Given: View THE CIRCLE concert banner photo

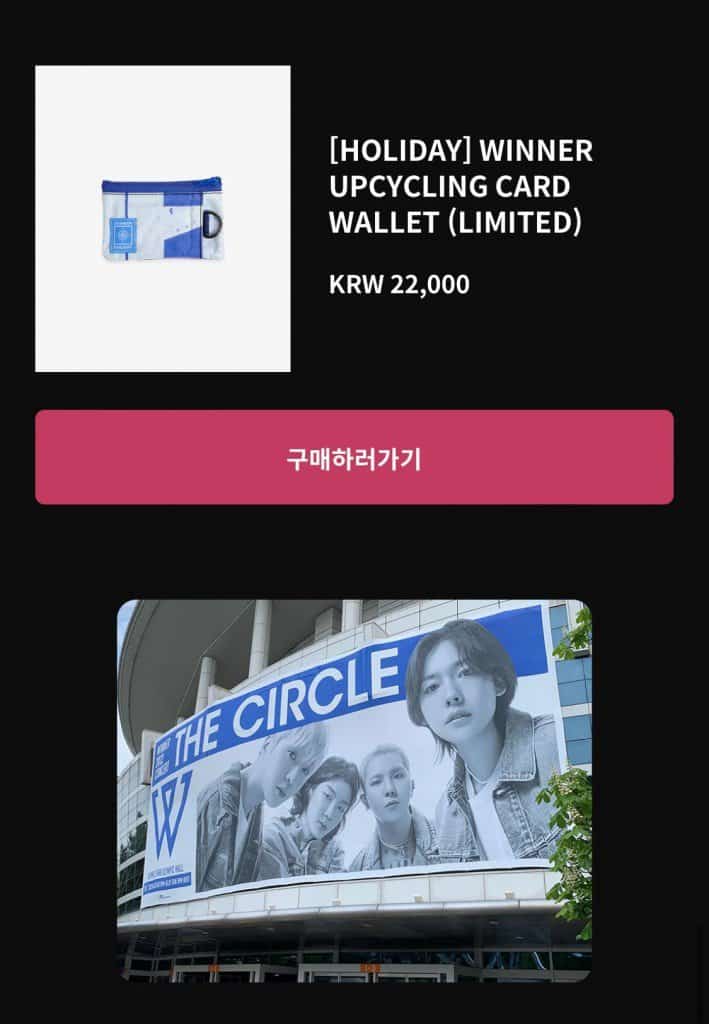Looking at the screenshot, I should tap(354, 790).
